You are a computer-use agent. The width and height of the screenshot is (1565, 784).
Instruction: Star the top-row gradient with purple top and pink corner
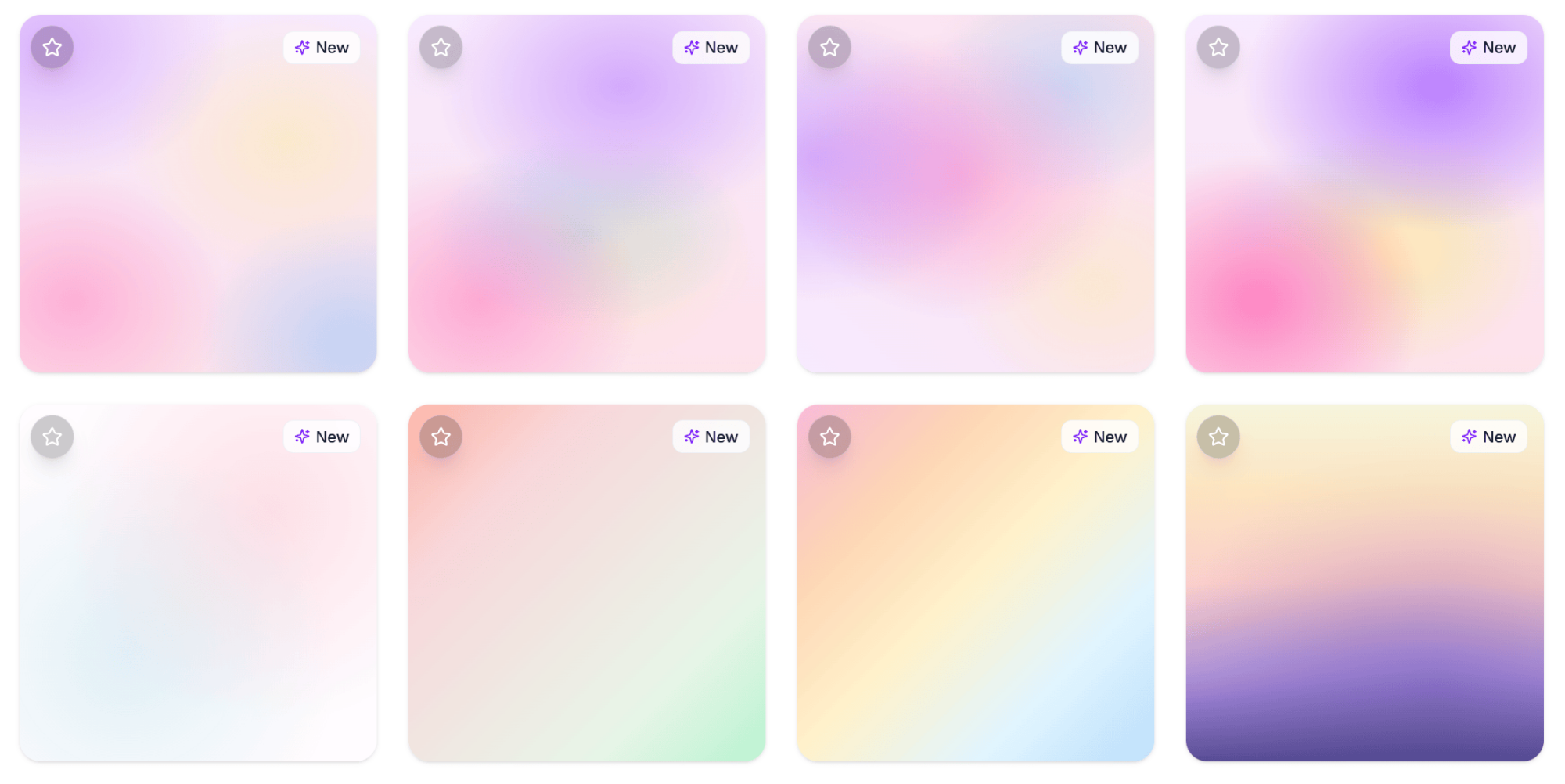coord(441,47)
